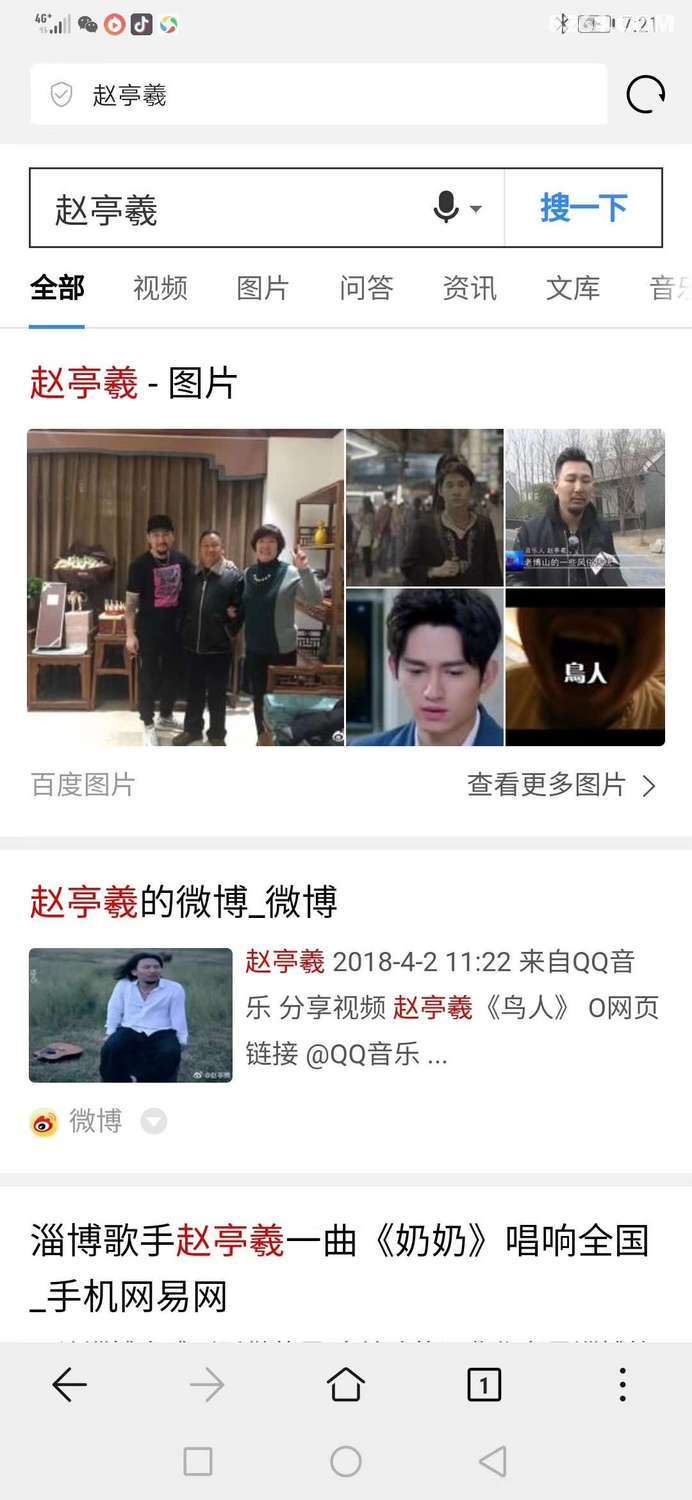Viewport: 692px width, 1500px height.
Task: Tap the browser address bar showing 赵亭羲
Action: [x=318, y=95]
